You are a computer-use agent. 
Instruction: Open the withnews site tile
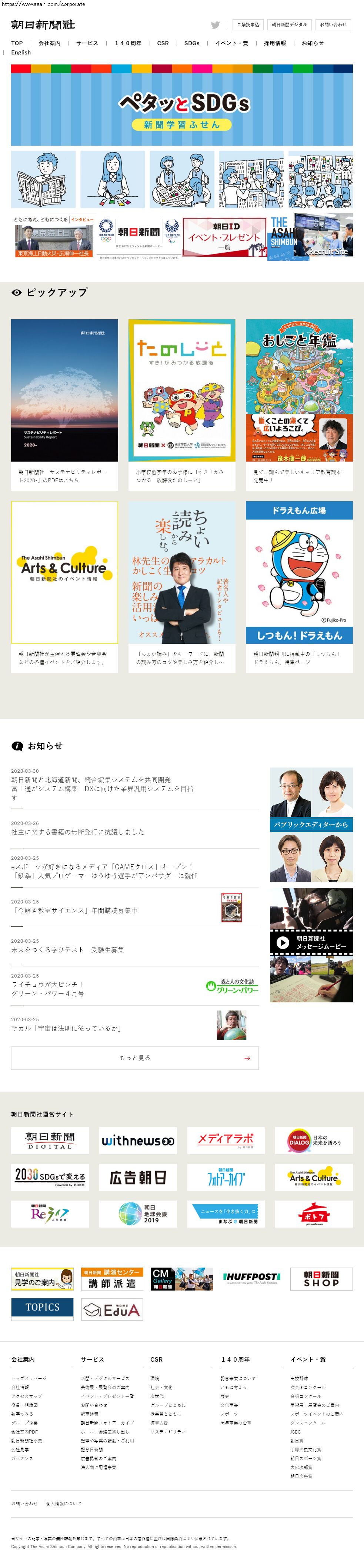[138, 1141]
